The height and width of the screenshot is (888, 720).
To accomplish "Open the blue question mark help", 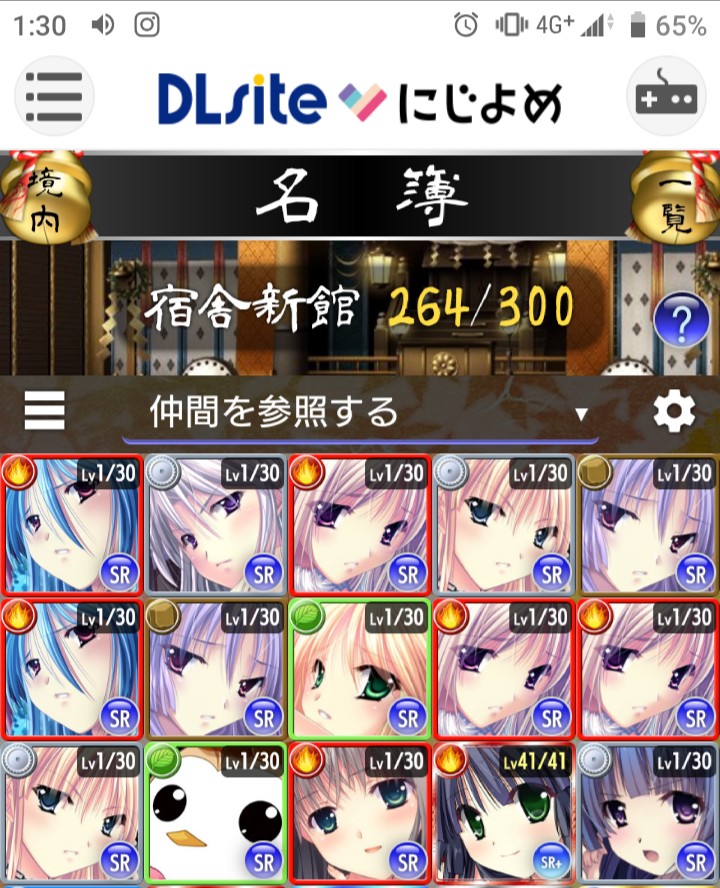I will (x=680, y=322).
